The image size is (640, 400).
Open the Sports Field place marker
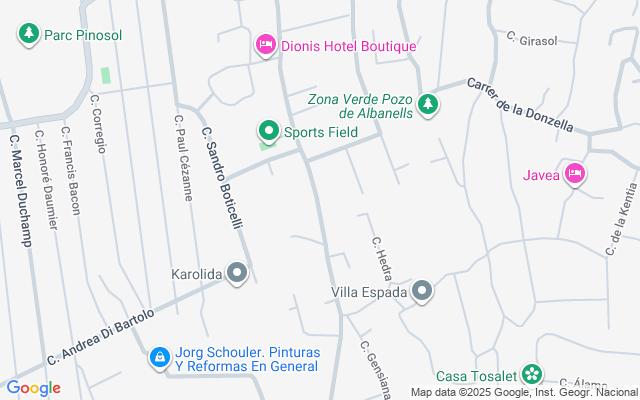pyautogui.click(x=268, y=131)
